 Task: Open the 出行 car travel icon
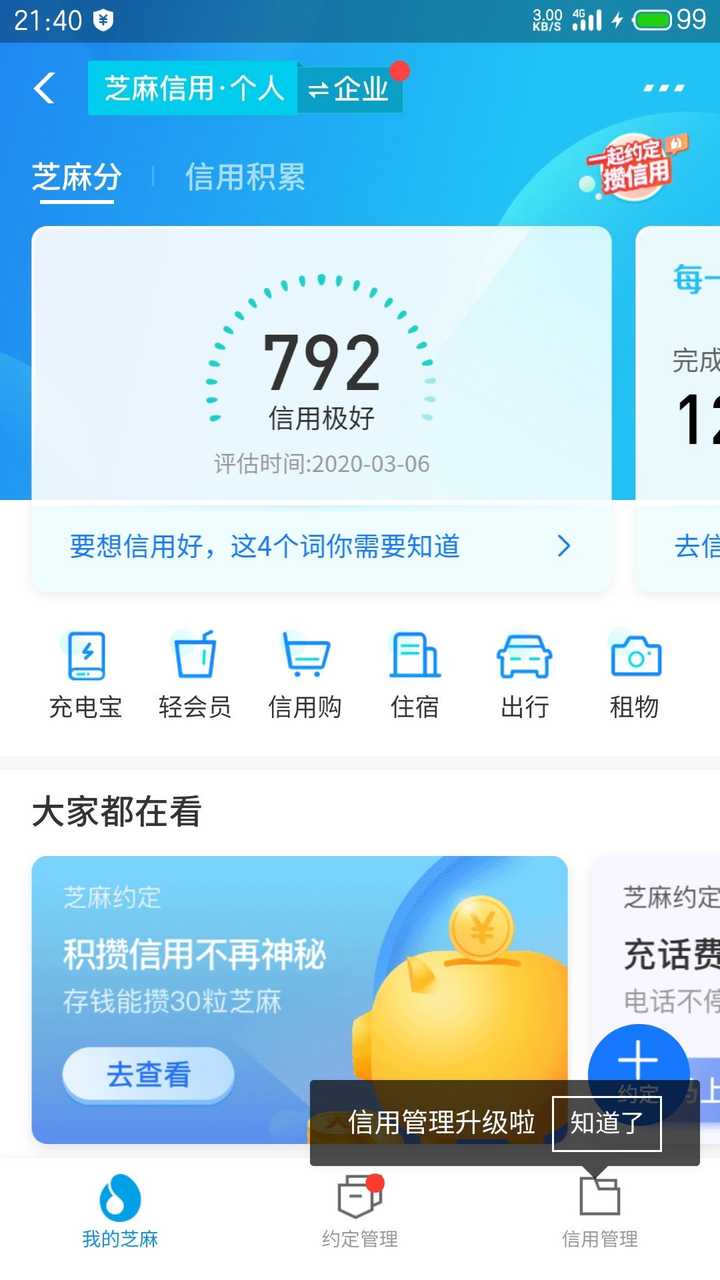[x=524, y=670]
